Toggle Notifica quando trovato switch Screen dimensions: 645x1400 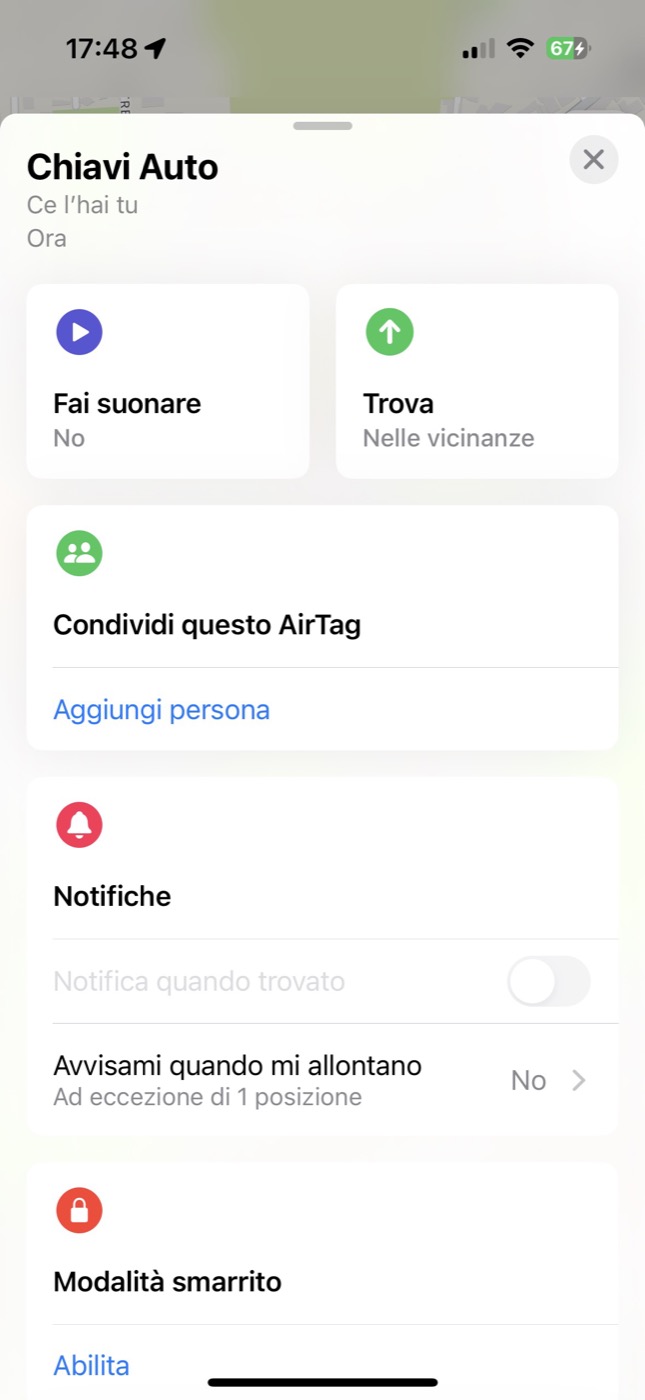(549, 981)
